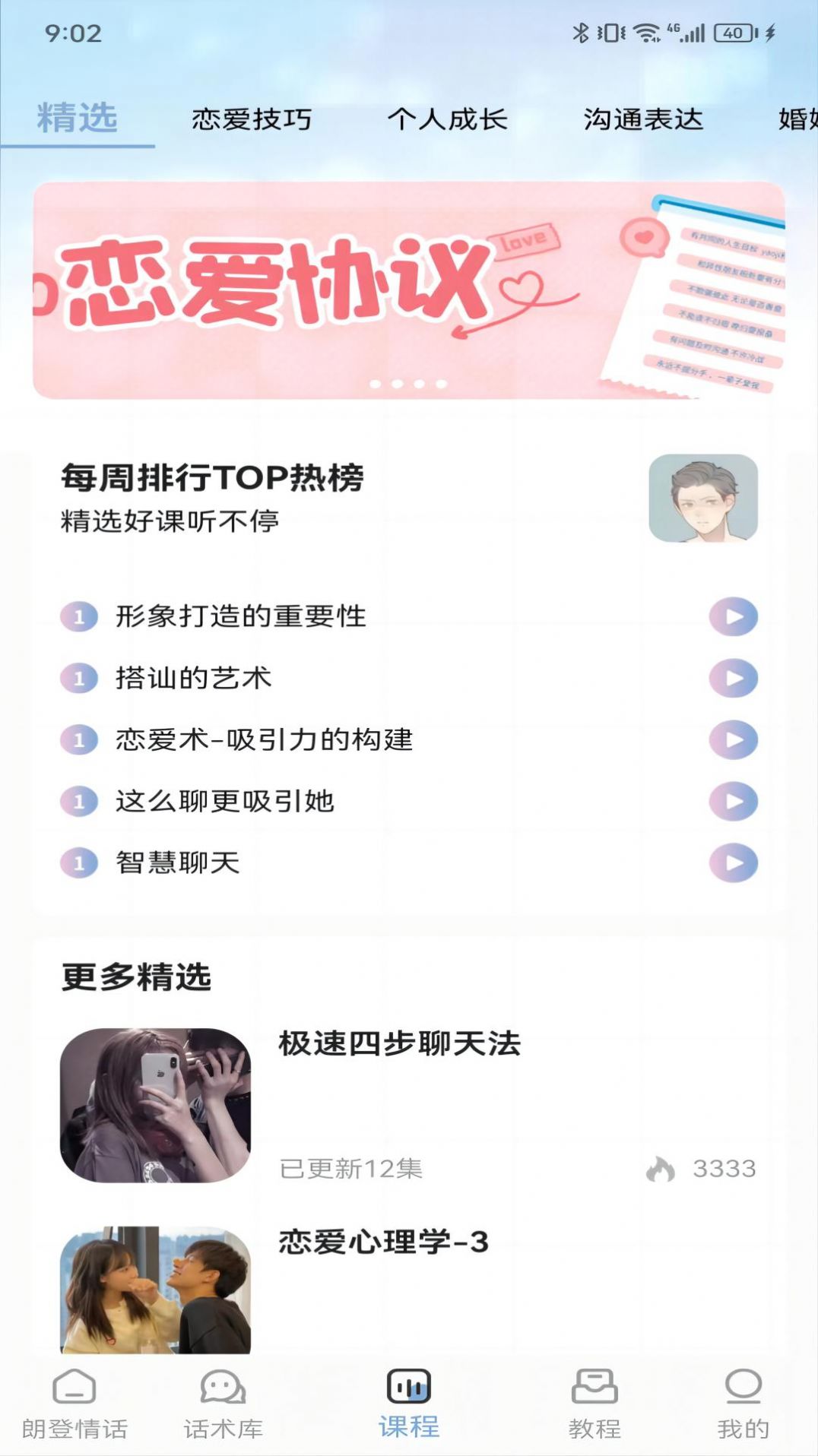Select the 精选 tab
Viewport: 818px width, 1456px height.
click(x=77, y=119)
